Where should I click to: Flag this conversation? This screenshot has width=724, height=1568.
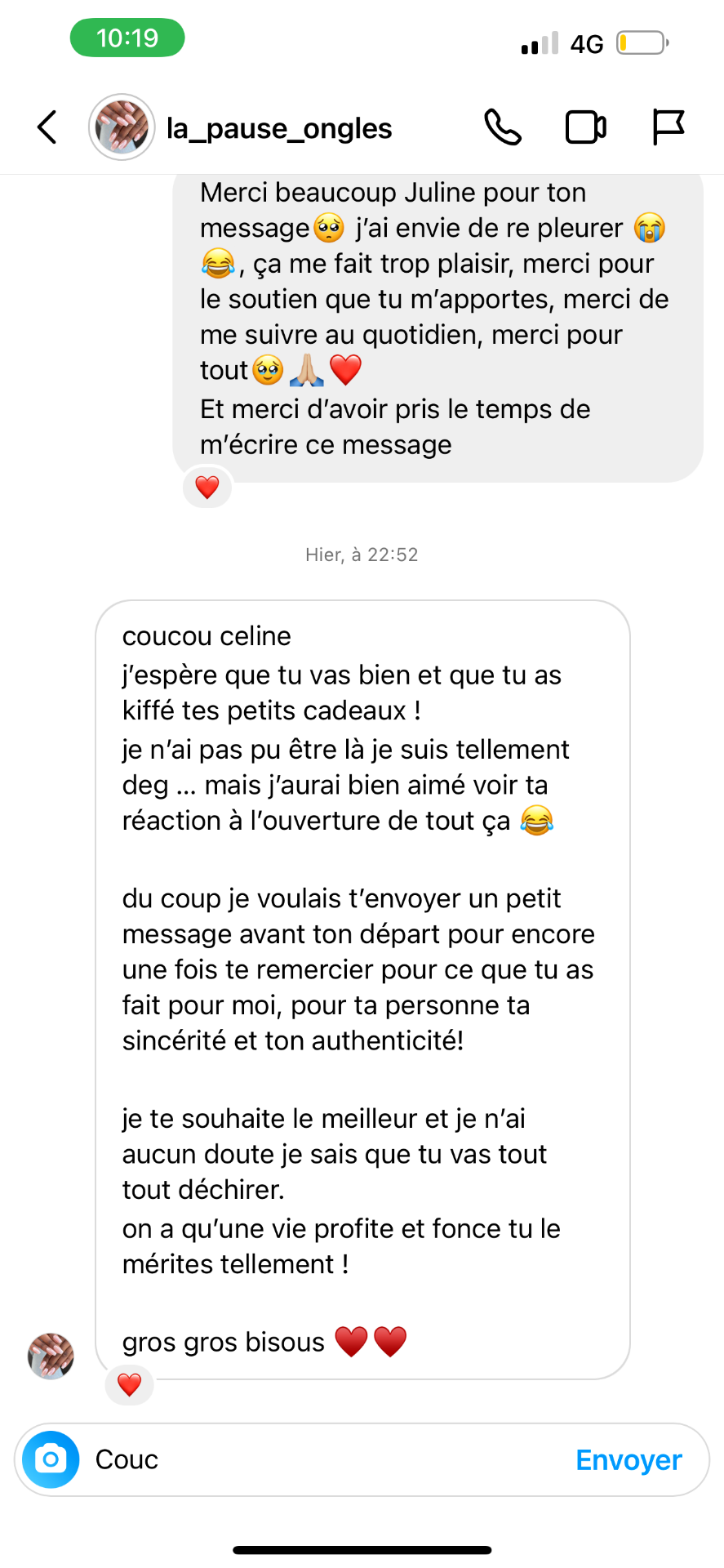[668, 127]
